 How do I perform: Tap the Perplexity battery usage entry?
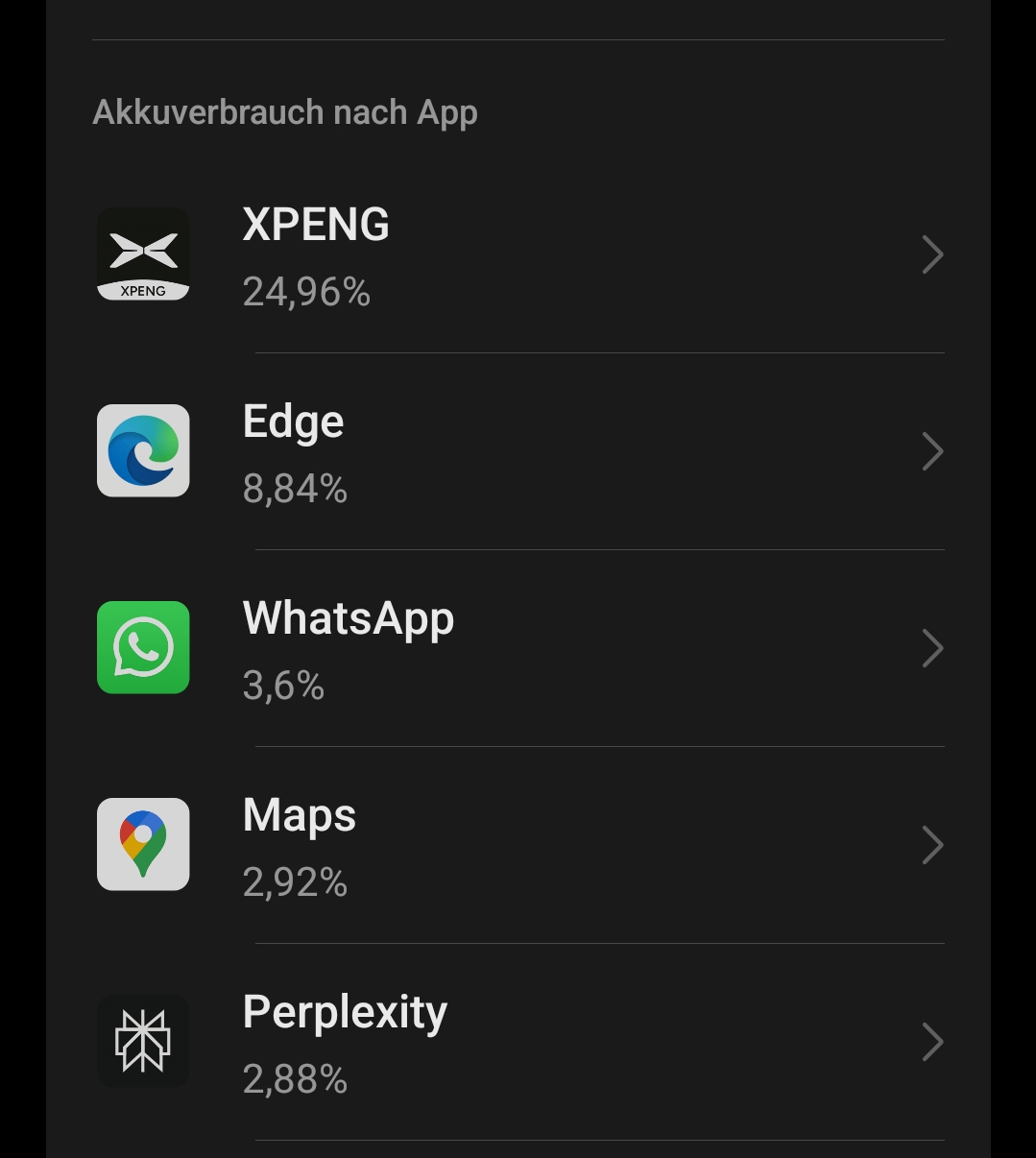click(x=518, y=1042)
